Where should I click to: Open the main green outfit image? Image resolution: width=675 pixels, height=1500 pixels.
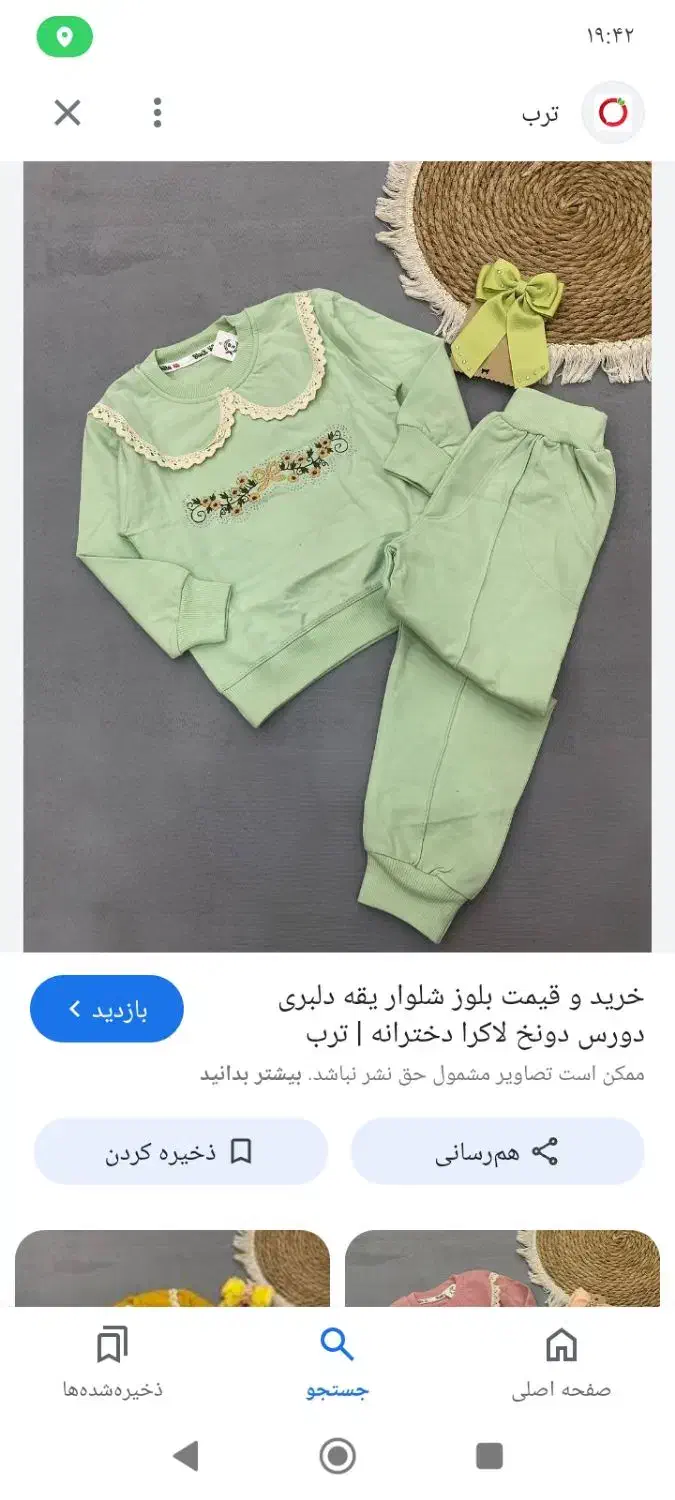tap(337, 555)
